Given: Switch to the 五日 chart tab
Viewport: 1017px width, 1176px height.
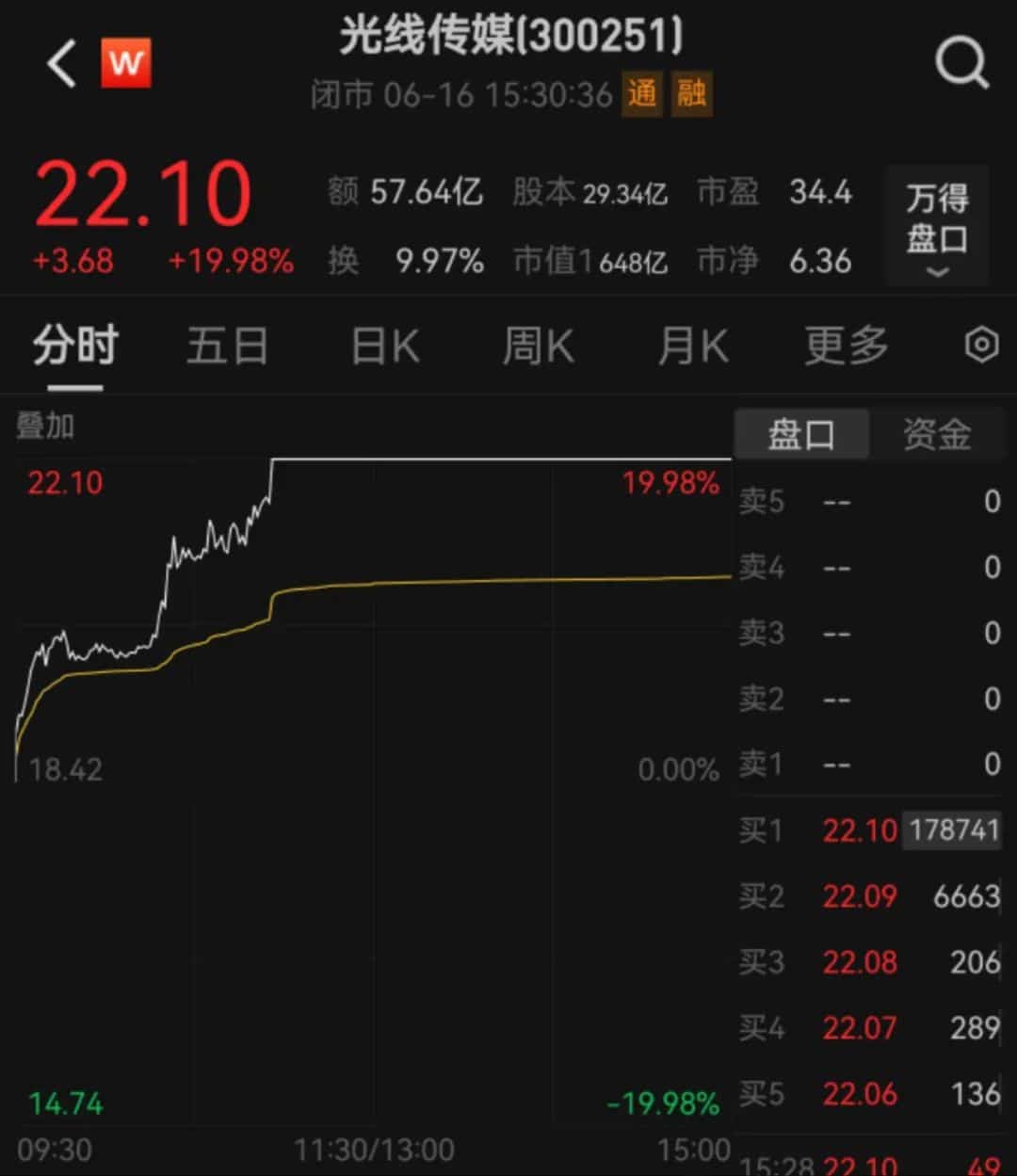Looking at the screenshot, I should [x=227, y=346].
